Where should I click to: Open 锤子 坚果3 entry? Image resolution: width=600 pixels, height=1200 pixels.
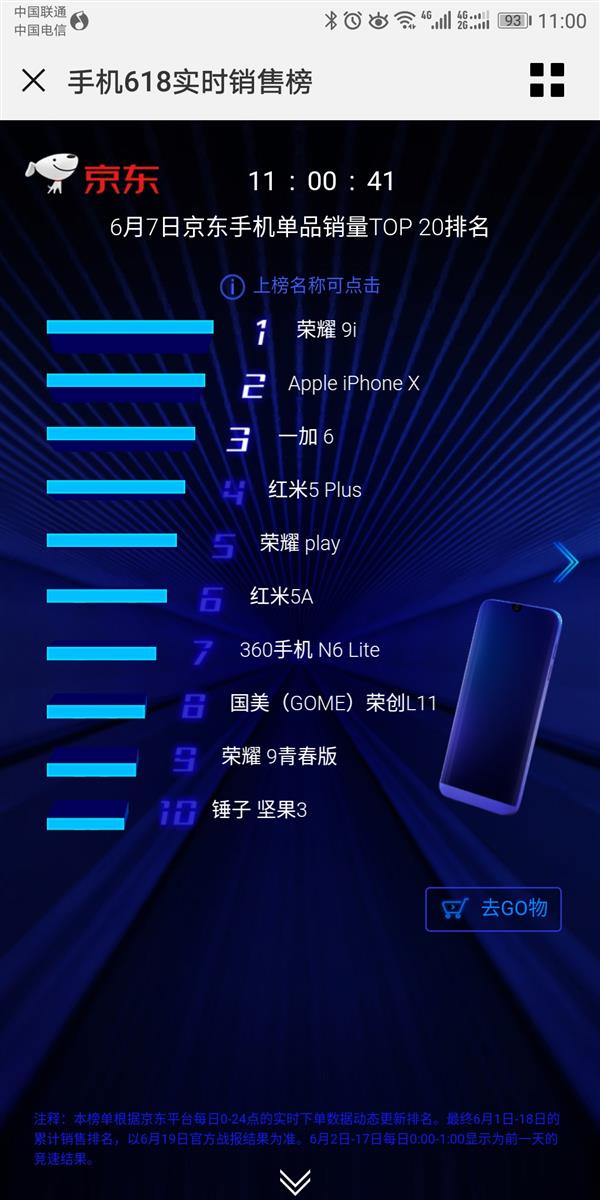coord(259,809)
